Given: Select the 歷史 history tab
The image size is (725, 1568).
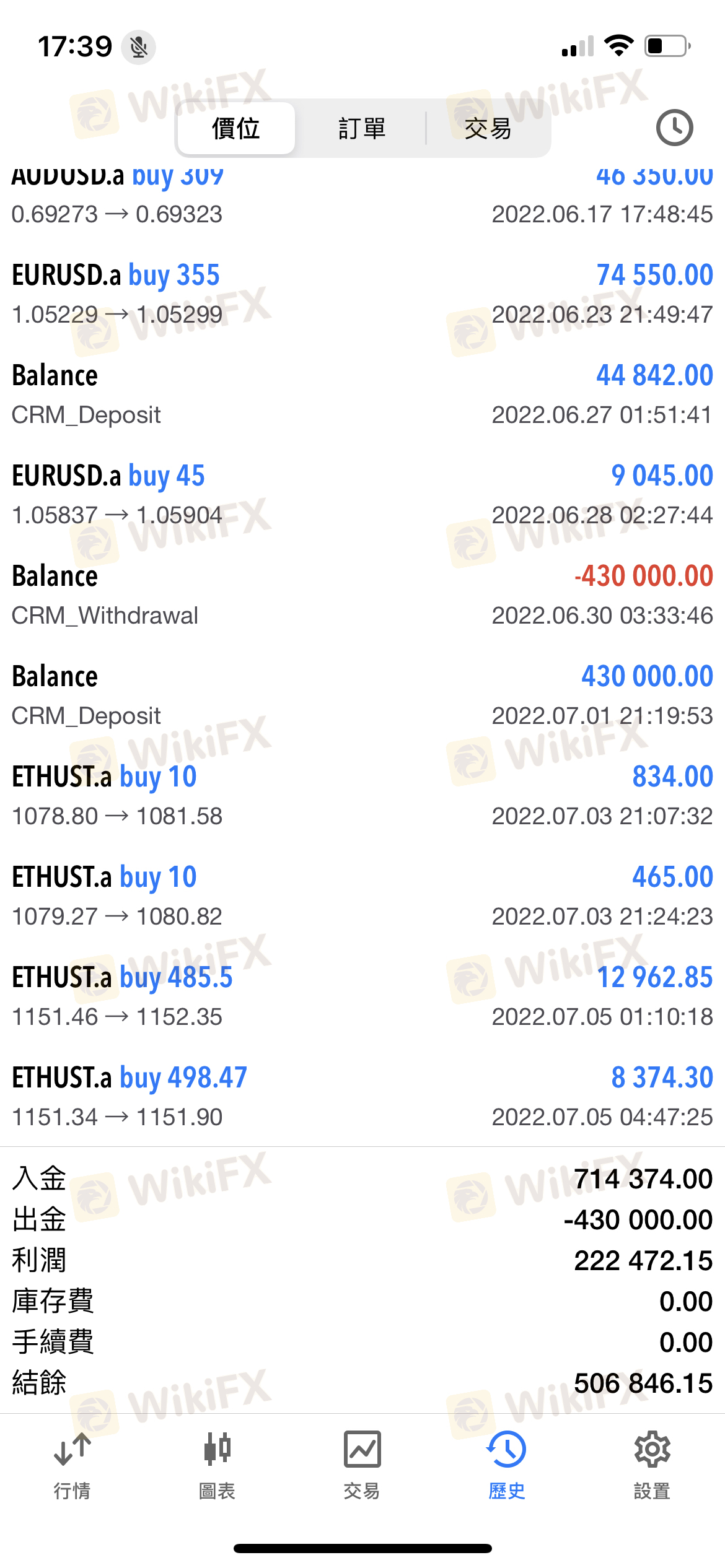Looking at the screenshot, I should point(507,1465).
